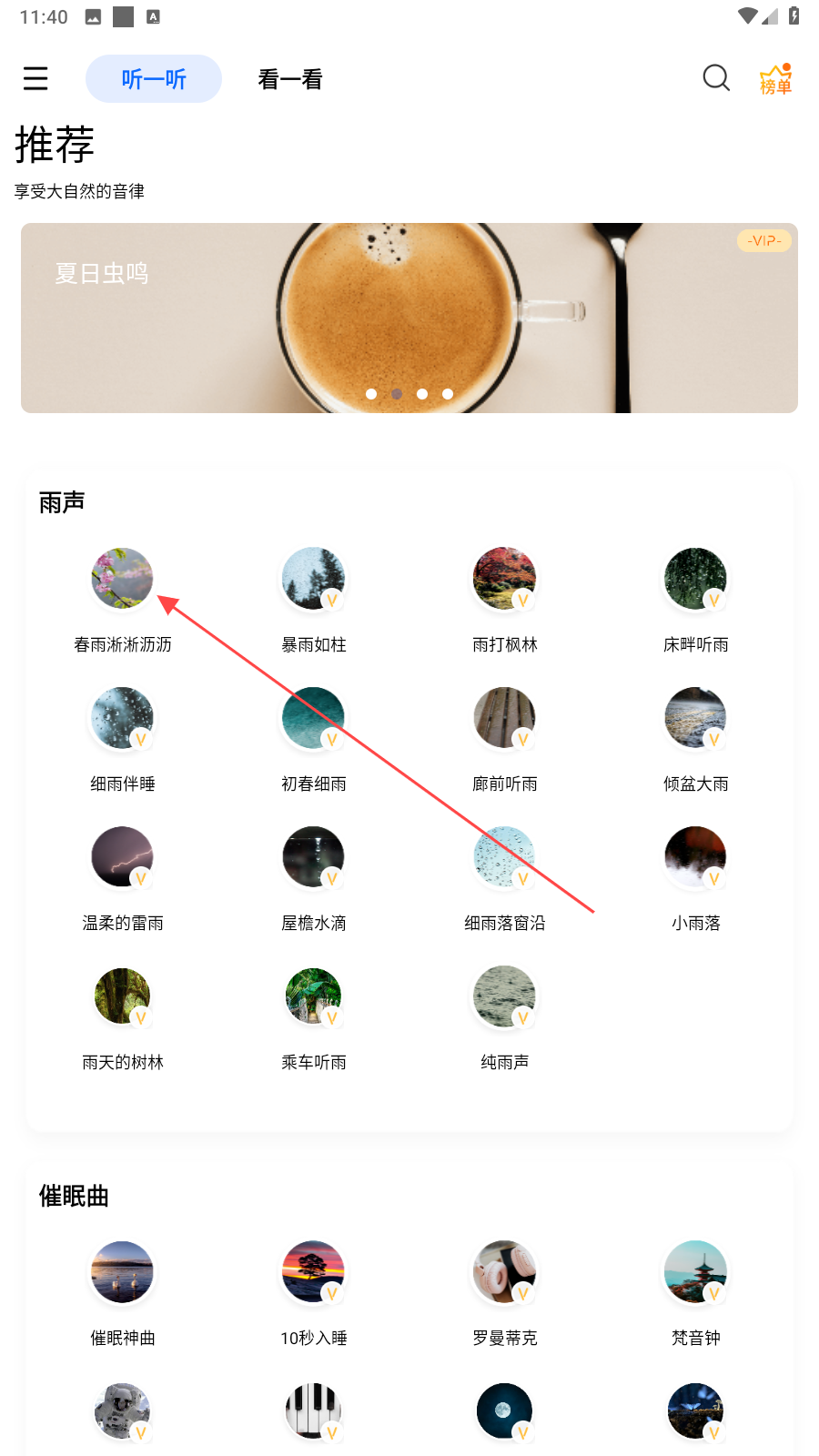Viewport: 819px width, 1456px height.
Task: Open 倾盆大雨 sound
Action: click(695, 718)
